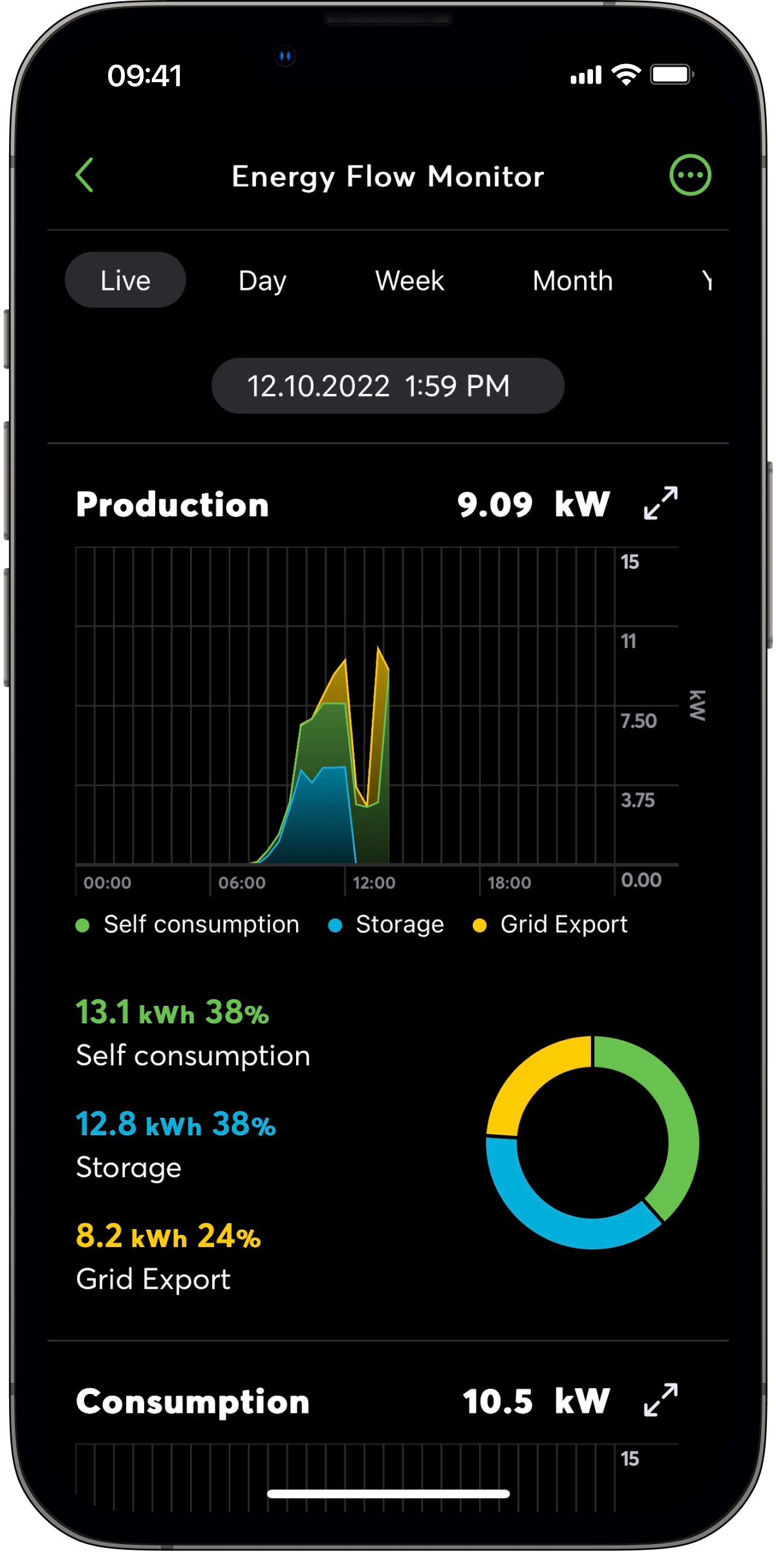Tap the 12:00 mark on the chart axis
This screenshot has height=1568, width=776.
(x=374, y=882)
